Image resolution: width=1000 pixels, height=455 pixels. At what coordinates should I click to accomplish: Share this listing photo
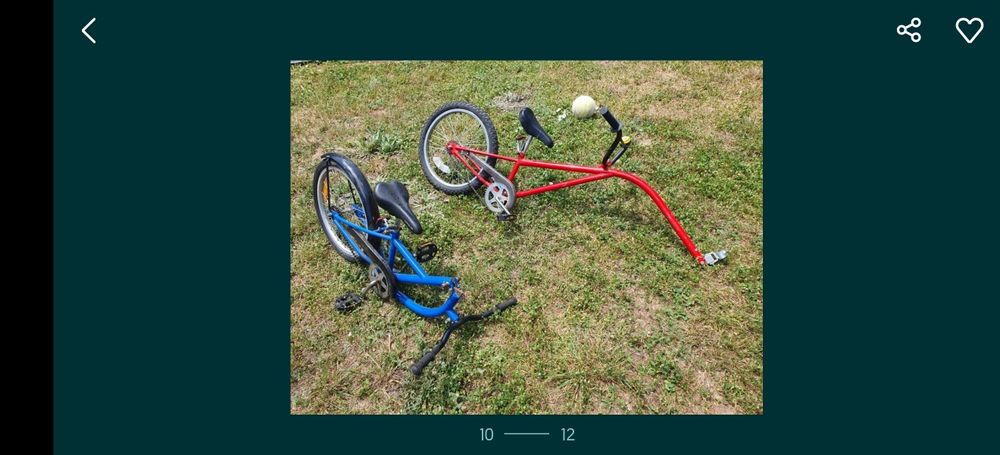pyautogui.click(x=909, y=30)
